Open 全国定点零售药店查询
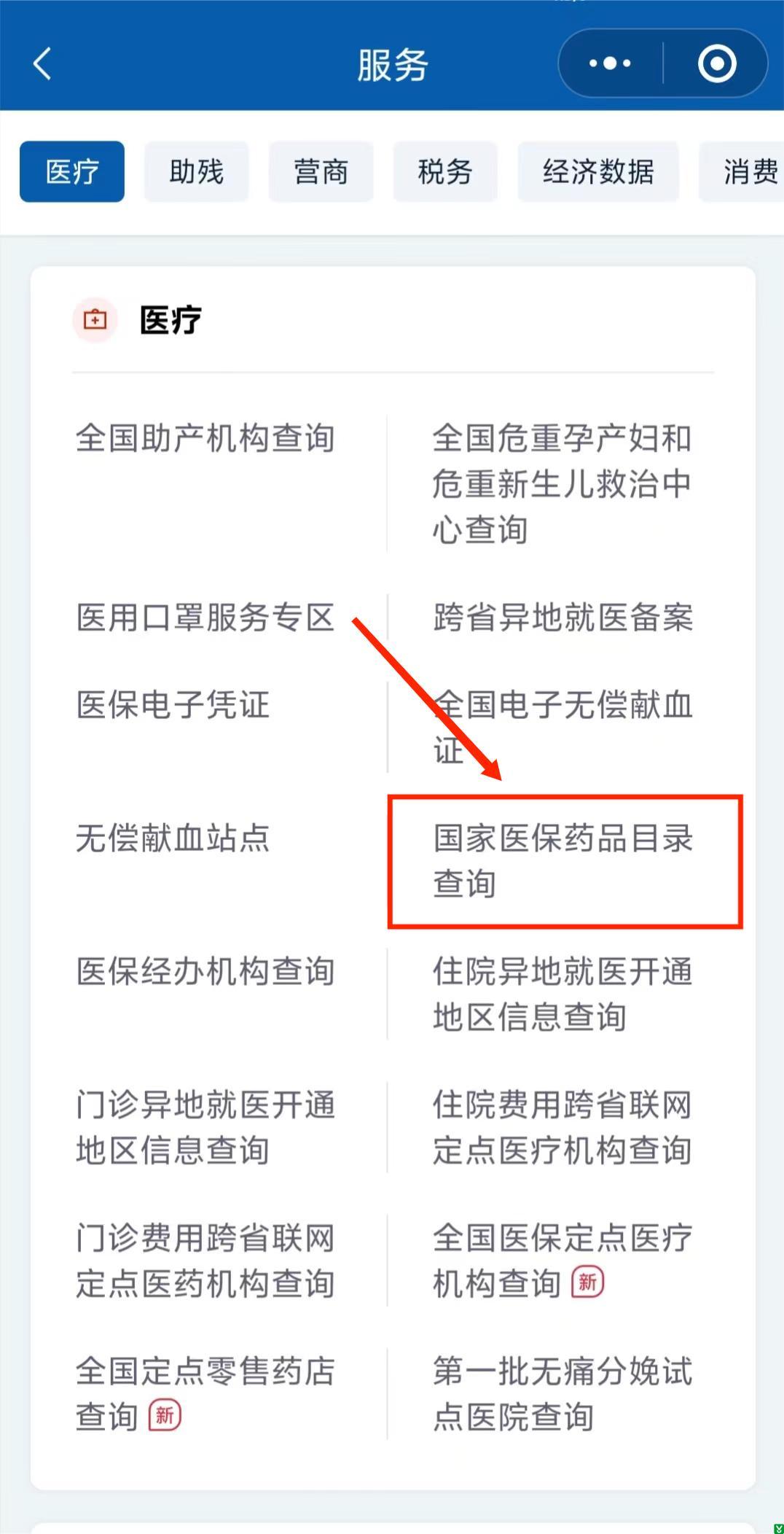Image resolution: width=784 pixels, height=1534 pixels. click(205, 1393)
